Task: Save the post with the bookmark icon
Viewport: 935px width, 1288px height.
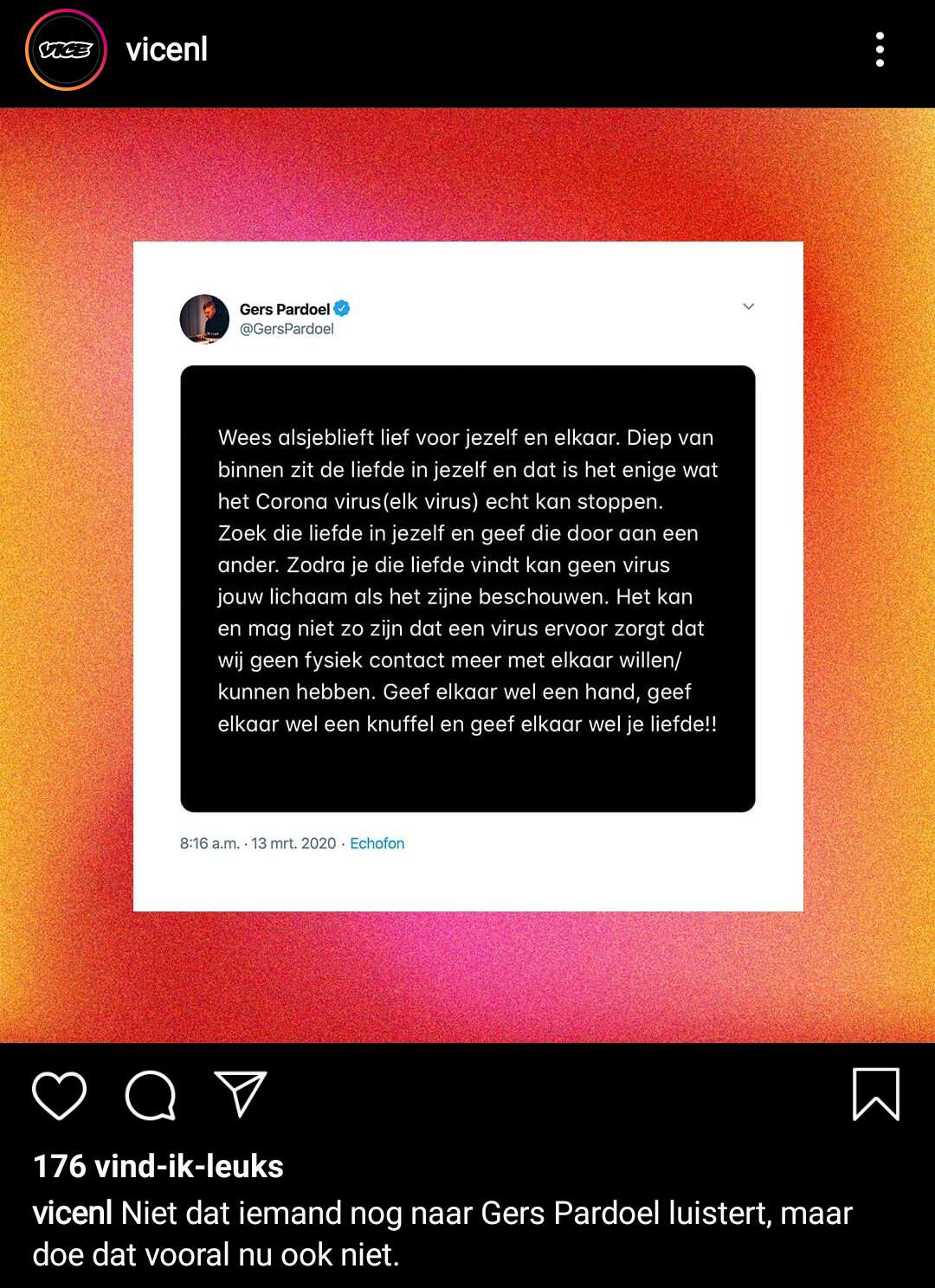Action: (875, 1094)
